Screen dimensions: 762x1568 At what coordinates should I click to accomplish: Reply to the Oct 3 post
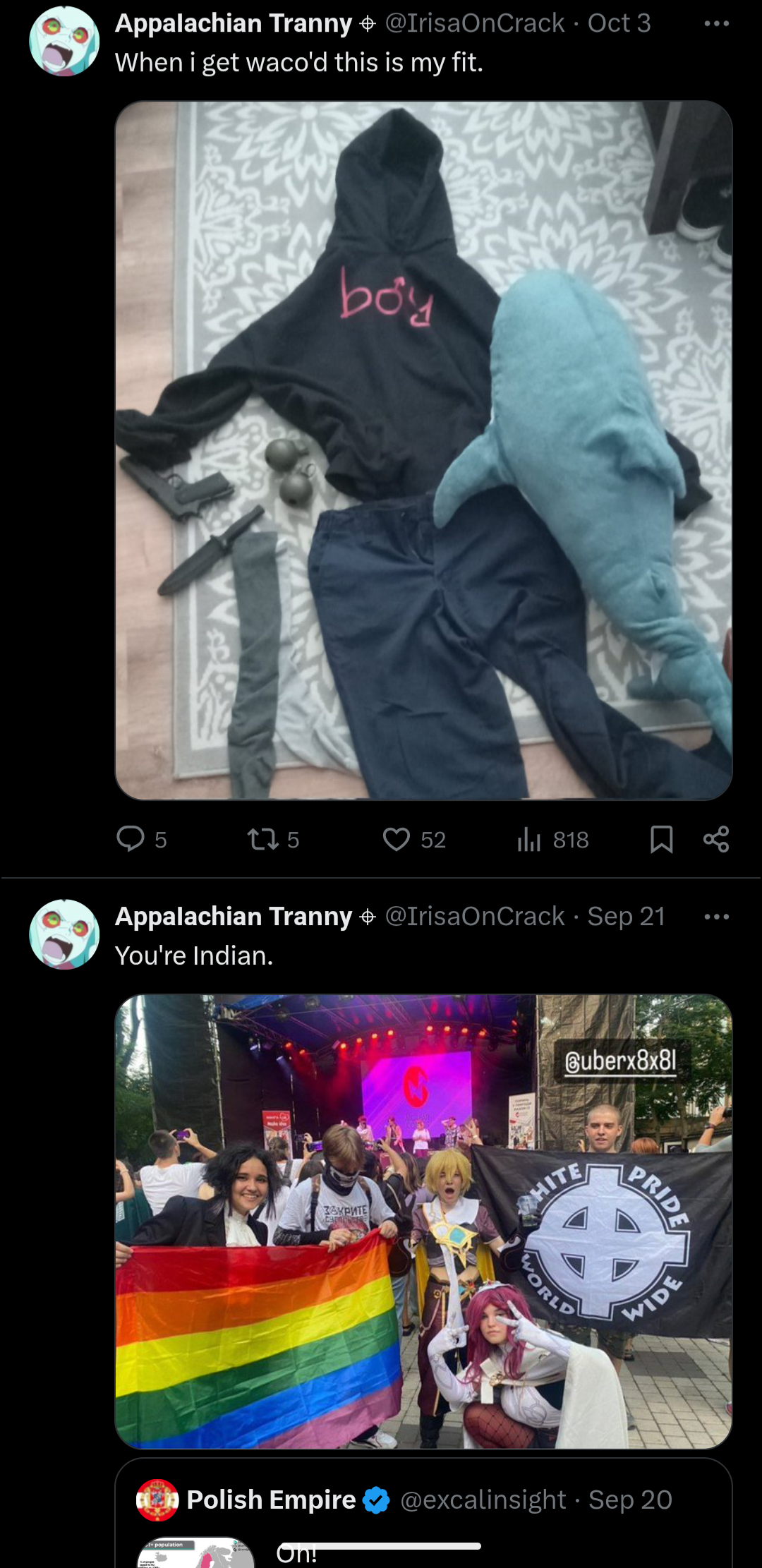click(x=131, y=839)
